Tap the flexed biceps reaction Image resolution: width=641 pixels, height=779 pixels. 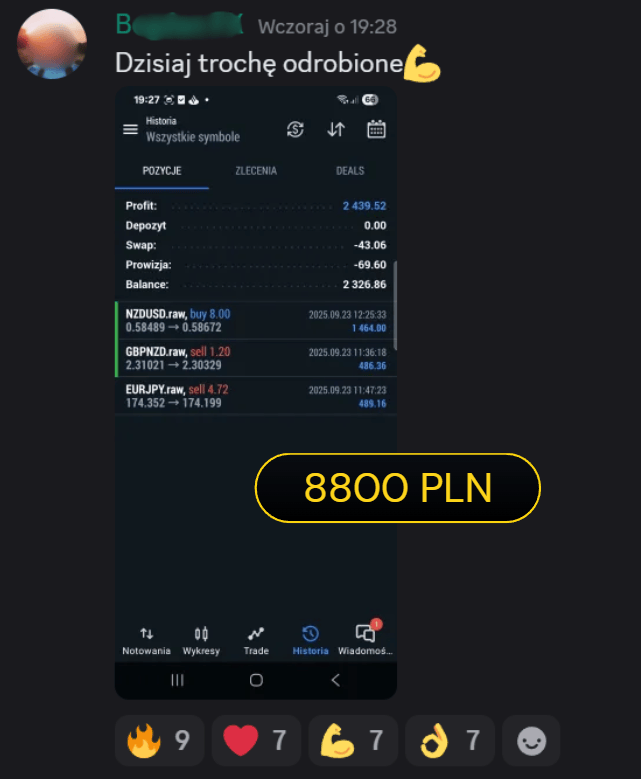click(352, 741)
